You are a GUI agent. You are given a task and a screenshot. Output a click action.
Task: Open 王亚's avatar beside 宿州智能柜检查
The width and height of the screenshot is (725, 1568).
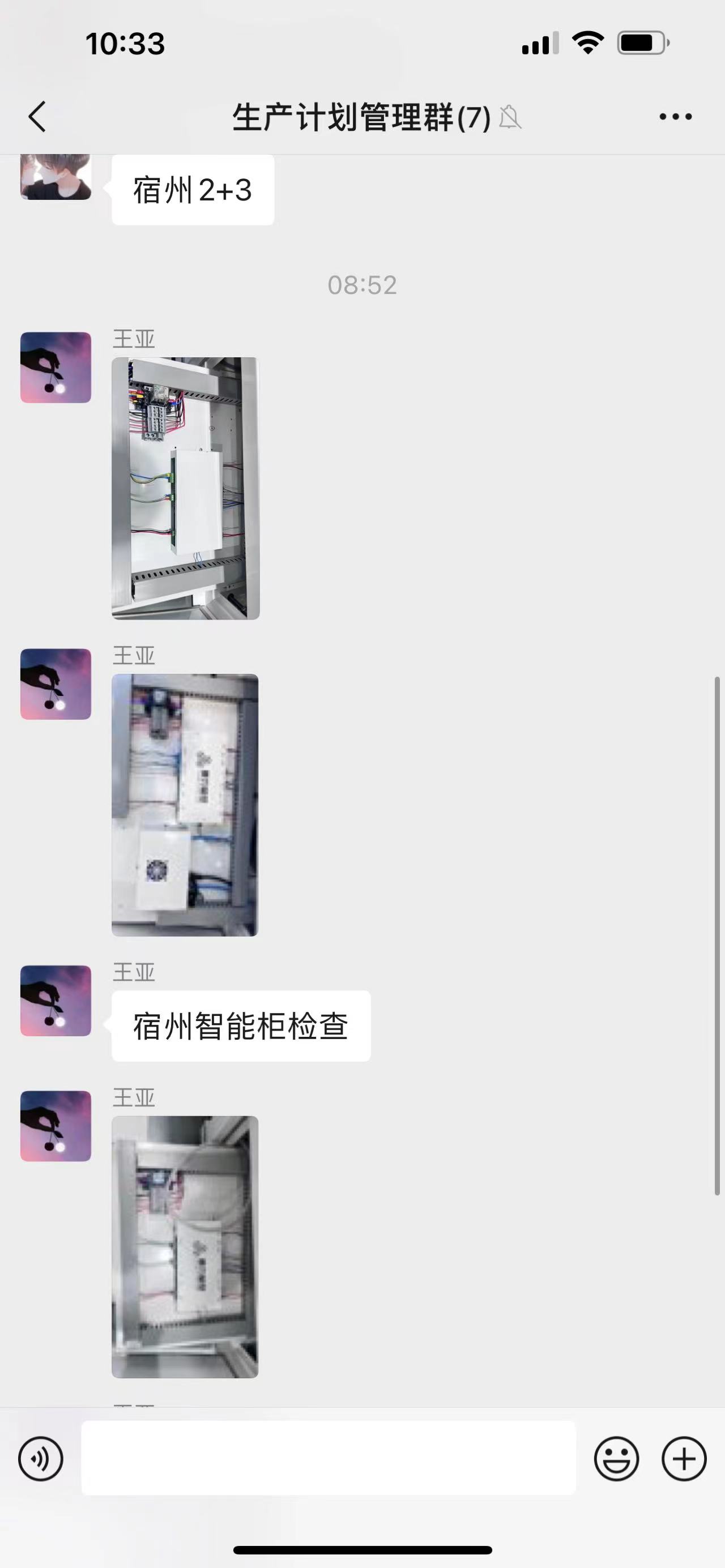[56, 1001]
